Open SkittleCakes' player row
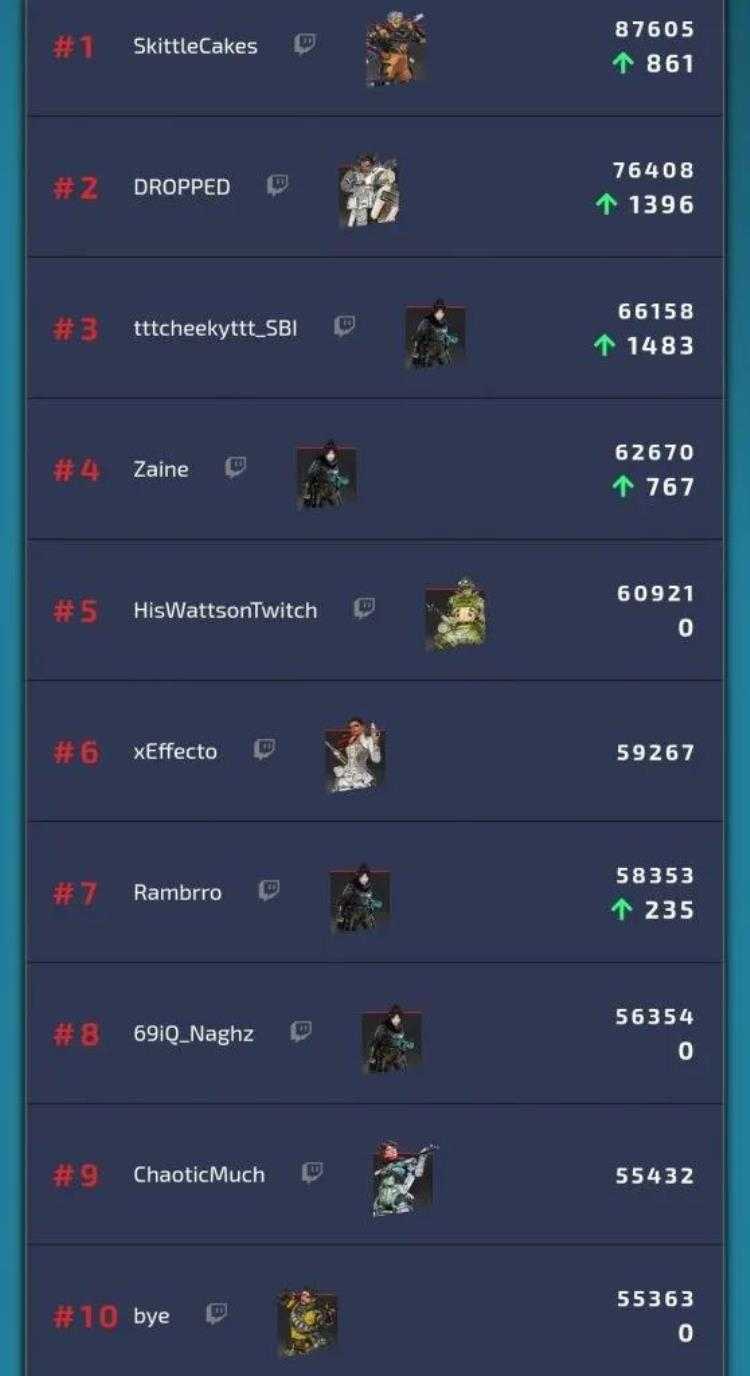The height and width of the screenshot is (1376, 750). click(195, 46)
